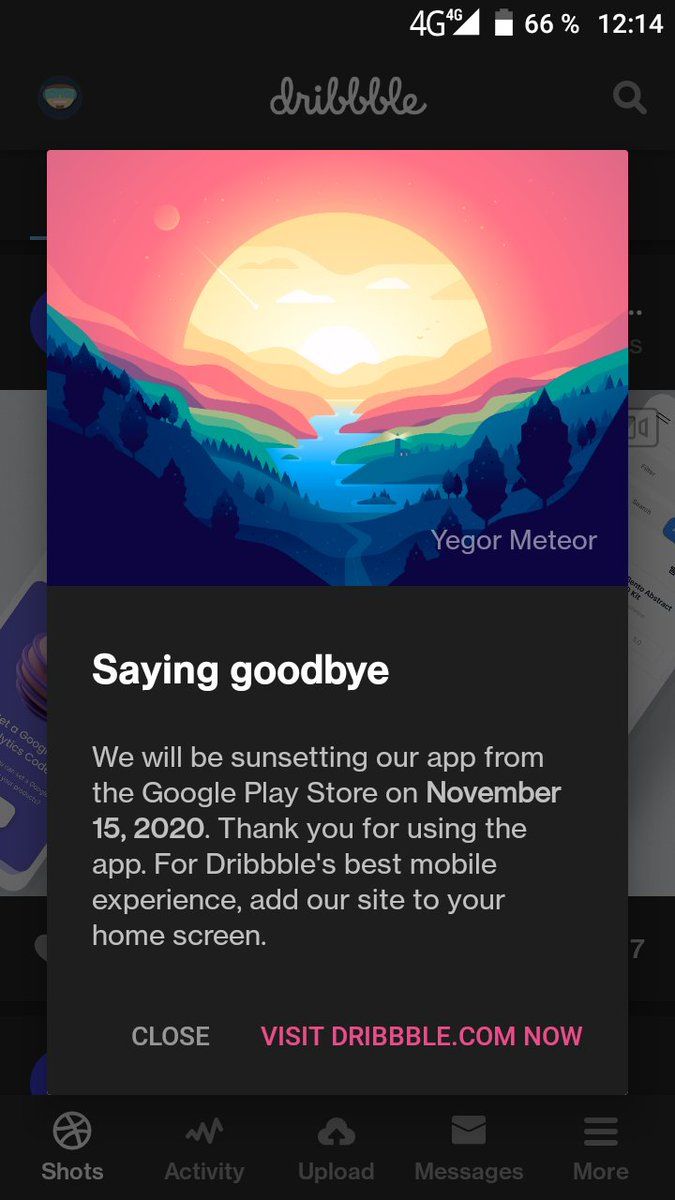Switch to the Shots tab
Screen dimensions: 675x1200
coord(72,1148)
